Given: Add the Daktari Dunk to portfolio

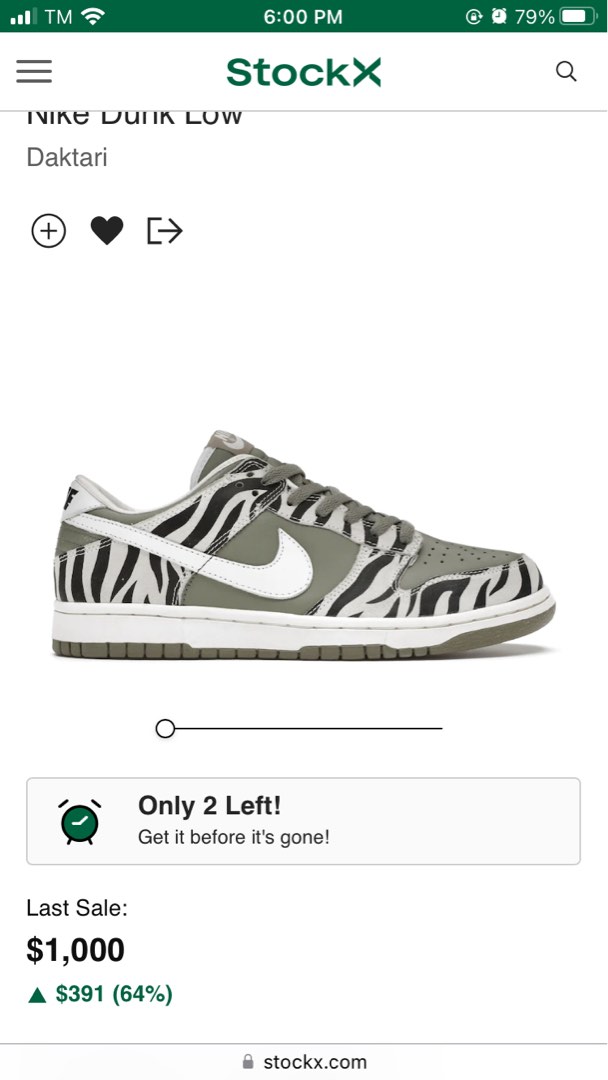Looking at the screenshot, I should coord(48,231).
